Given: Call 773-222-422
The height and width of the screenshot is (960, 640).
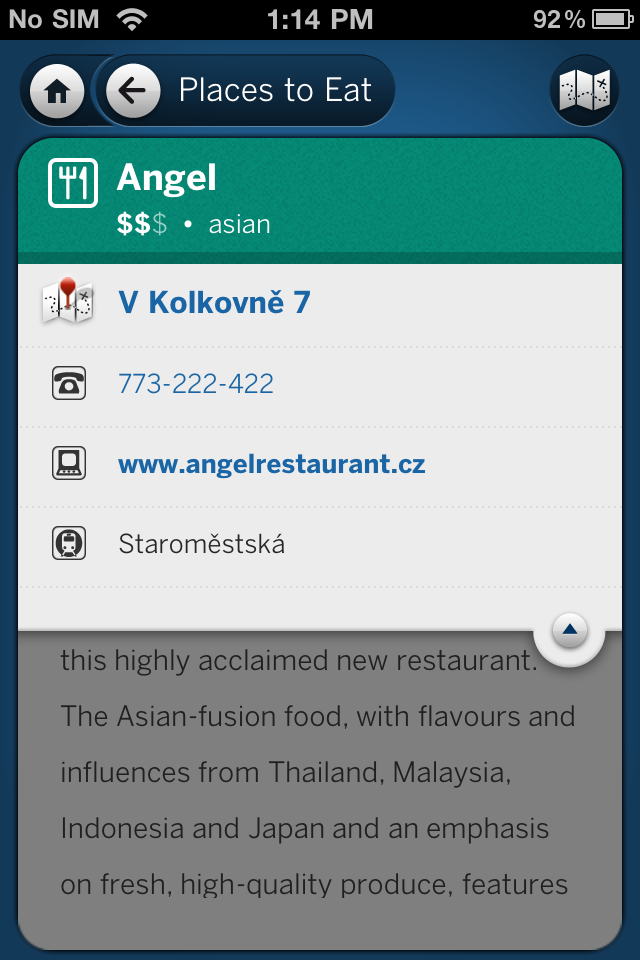Looking at the screenshot, I should point(196,384).
